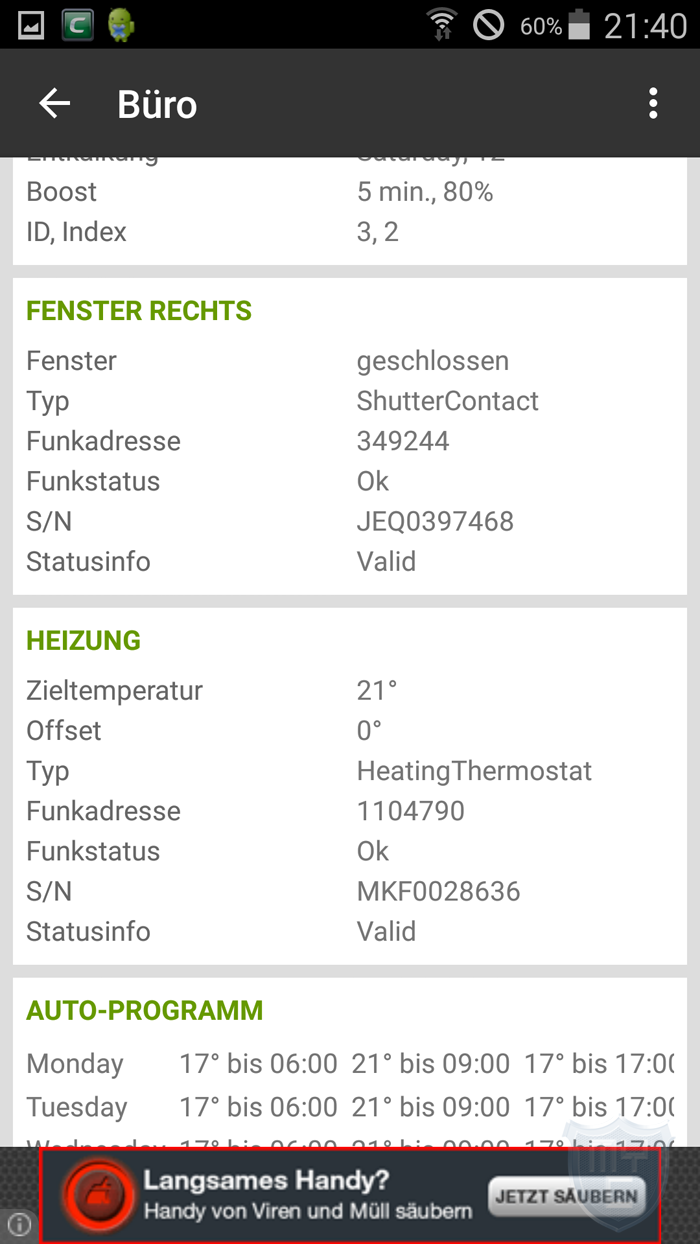
Task: Open the overflow menu
Action: (x=653, y=103)
